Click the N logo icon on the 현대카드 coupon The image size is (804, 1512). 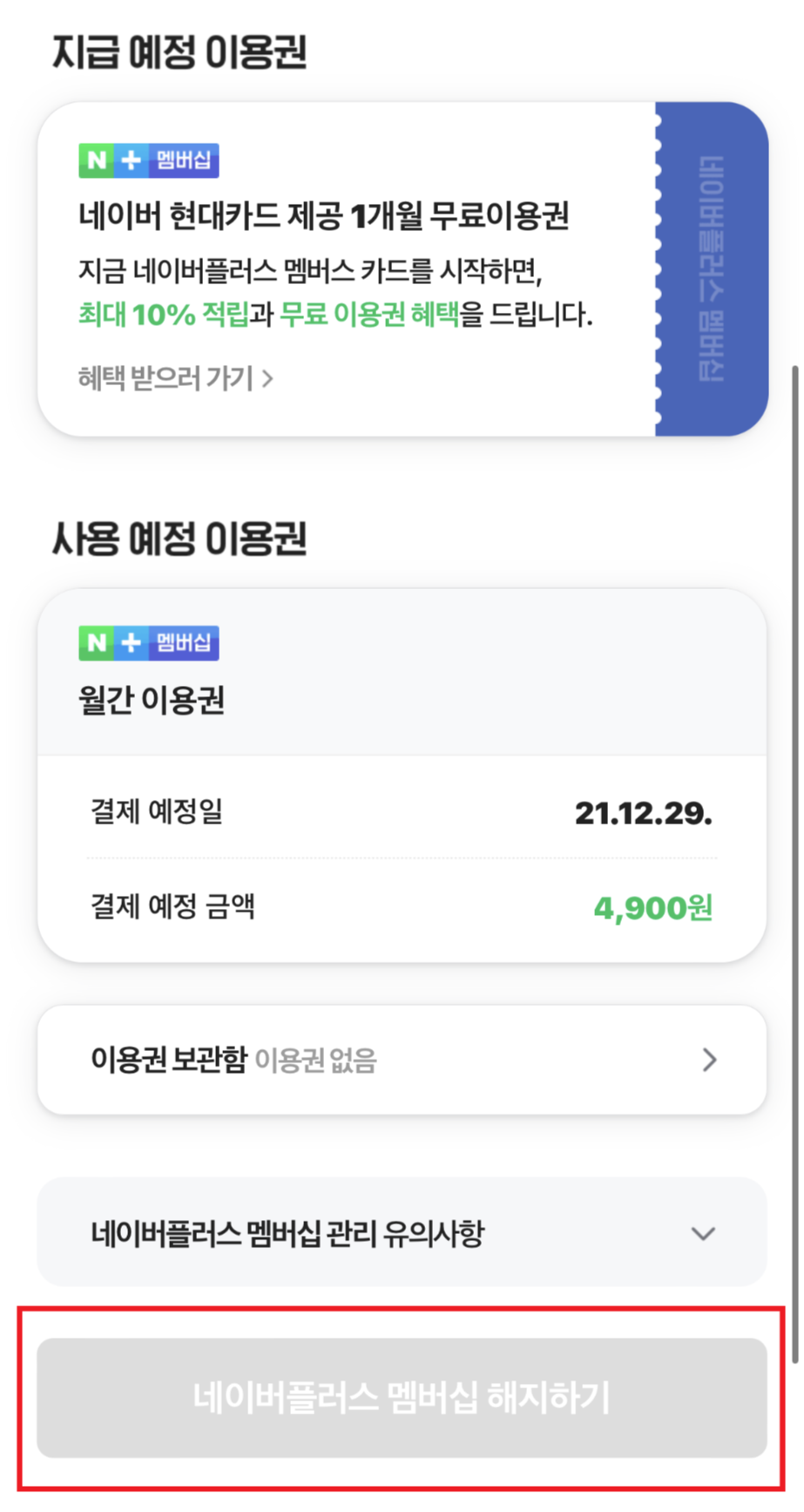[x=95, y=159]
